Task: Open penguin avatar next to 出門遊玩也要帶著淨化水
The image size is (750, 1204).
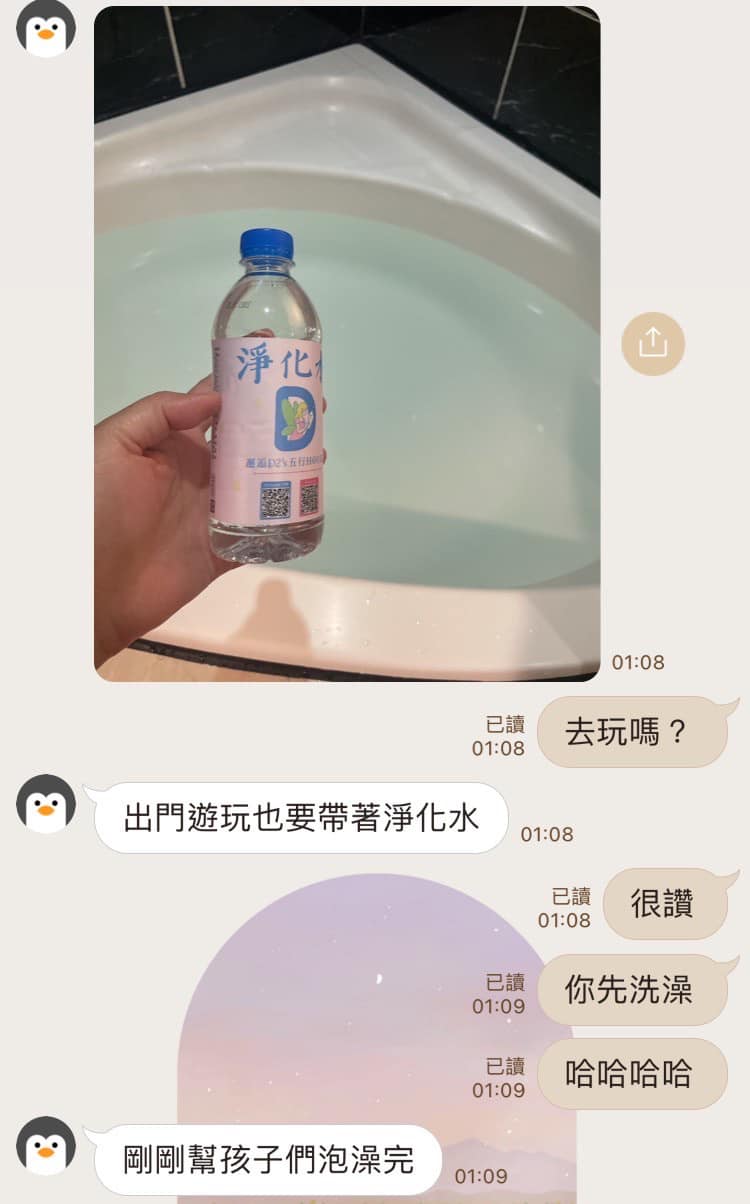Action: click(x=46, y=803)
